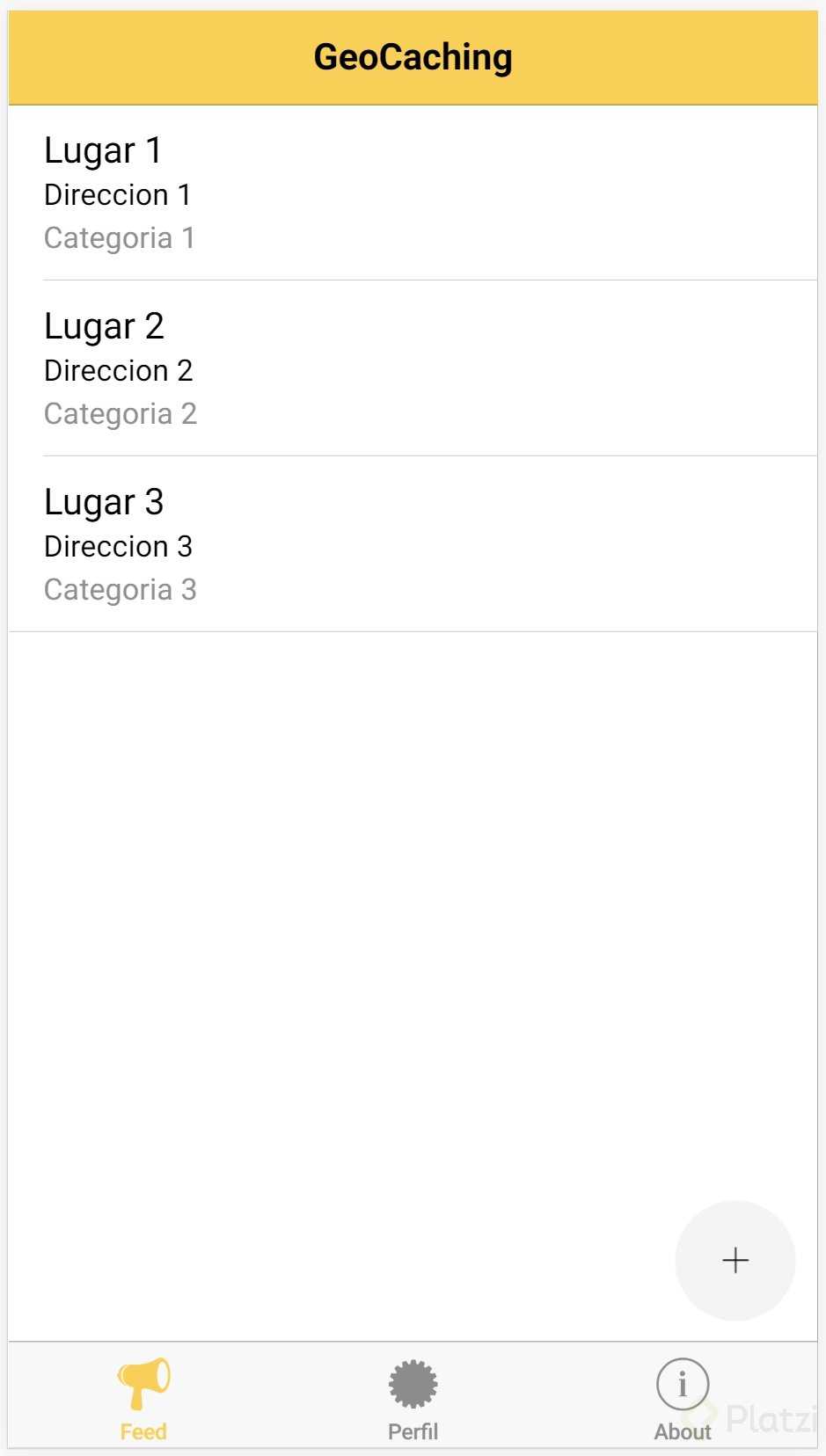Open the Lugar 1 list entry

click(x=412, y=193)
